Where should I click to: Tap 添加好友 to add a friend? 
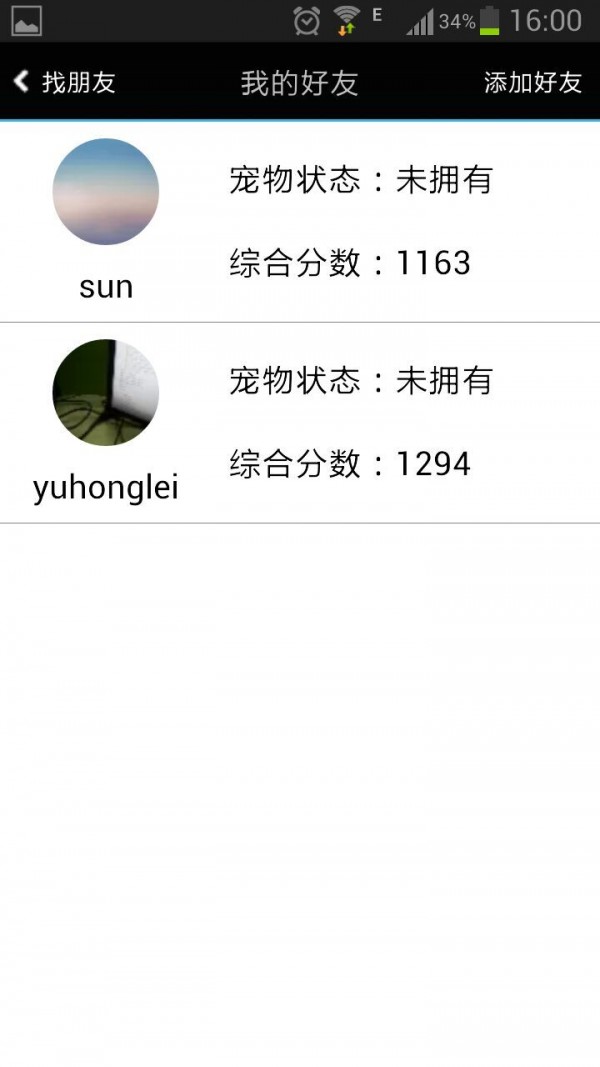tap(532, 82)
